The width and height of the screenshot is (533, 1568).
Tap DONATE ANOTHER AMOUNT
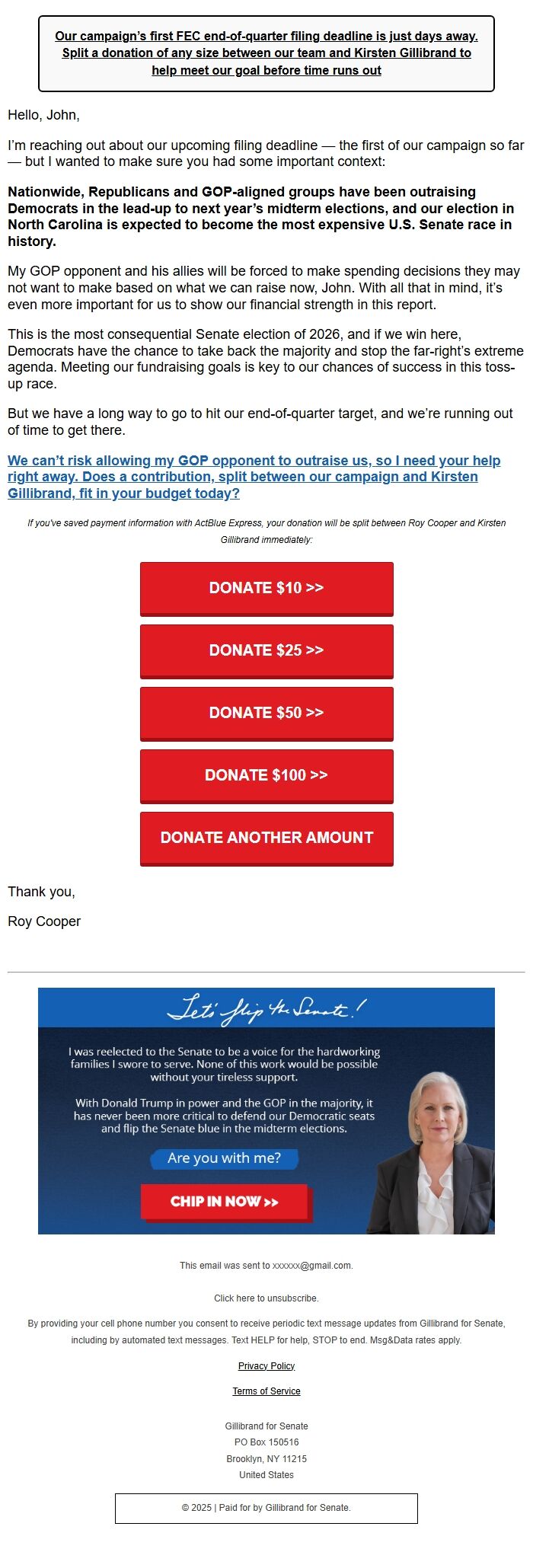[x=266, y=838]
